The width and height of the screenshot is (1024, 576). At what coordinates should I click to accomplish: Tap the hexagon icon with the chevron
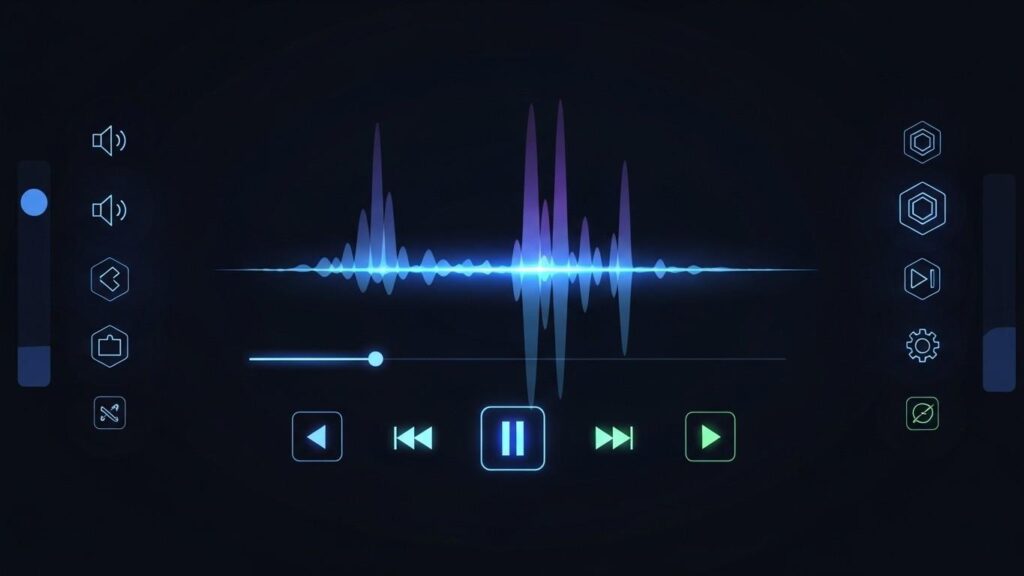click(110, 279)
